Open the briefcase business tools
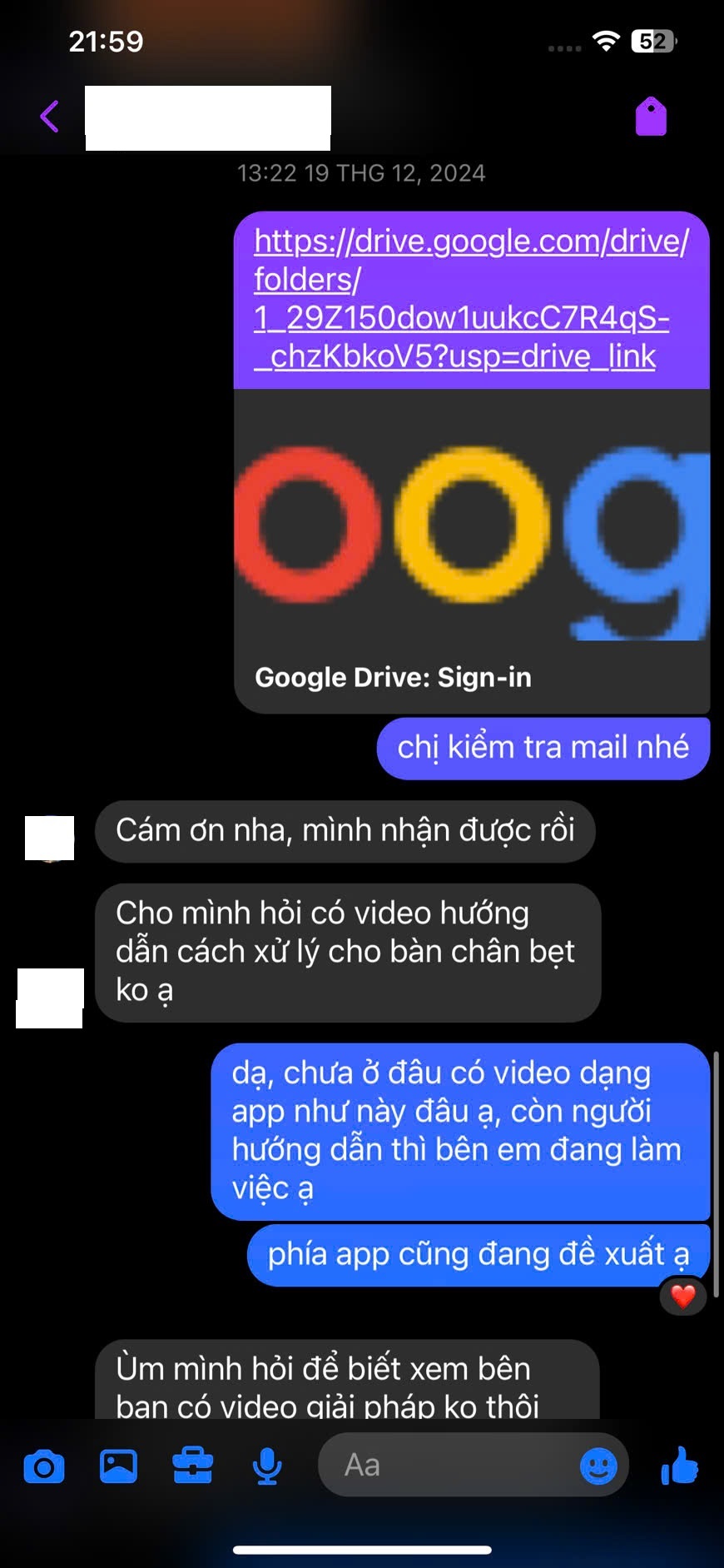724x1568 pixels. 192,1466
